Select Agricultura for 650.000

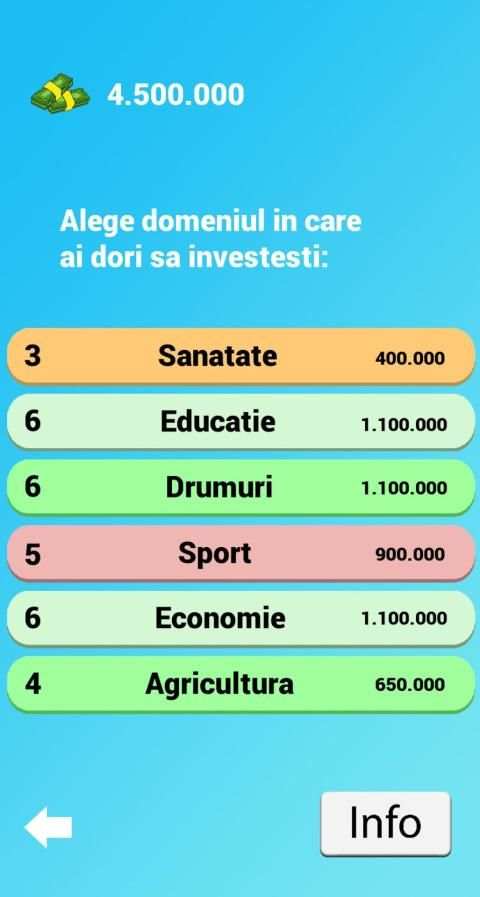(240, 684)
